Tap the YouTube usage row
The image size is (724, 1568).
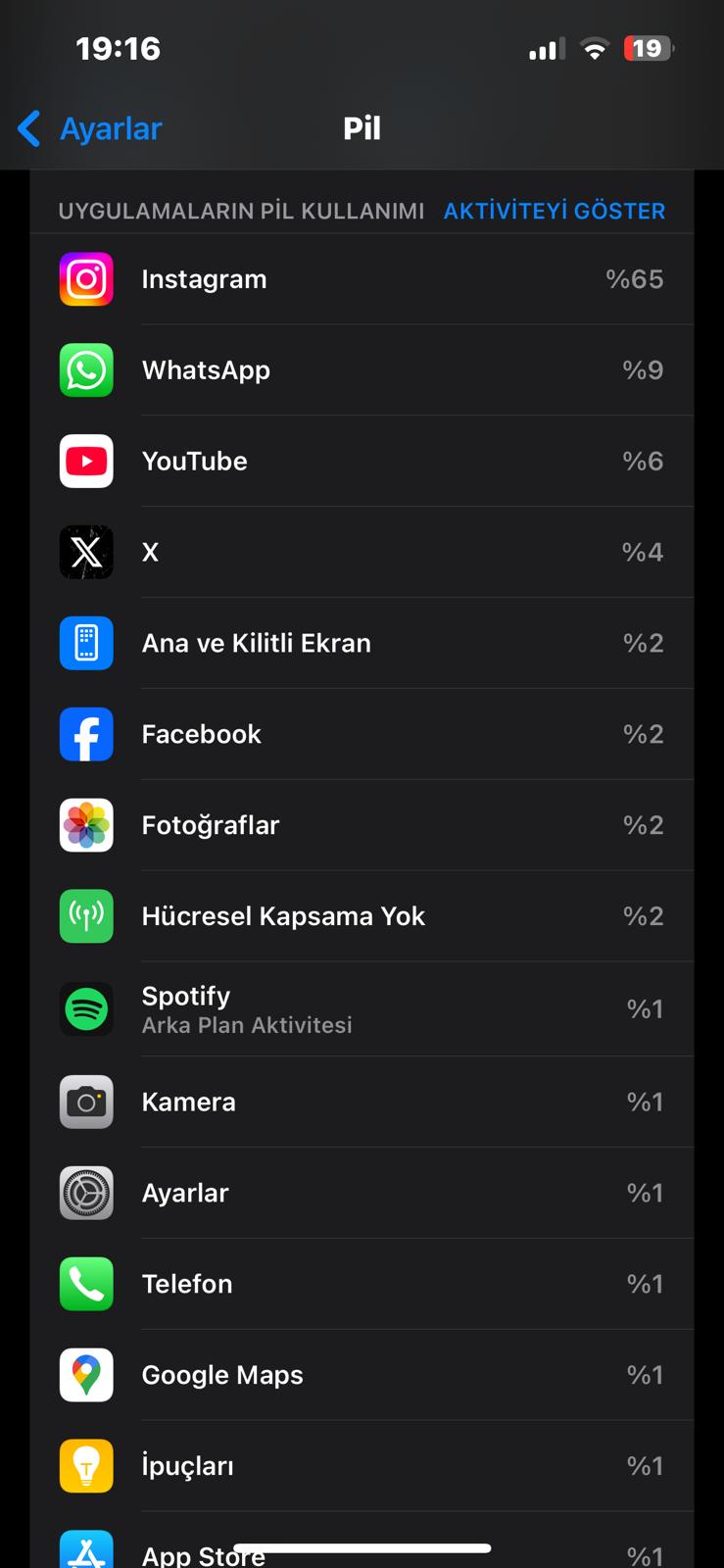coord(362,462)
